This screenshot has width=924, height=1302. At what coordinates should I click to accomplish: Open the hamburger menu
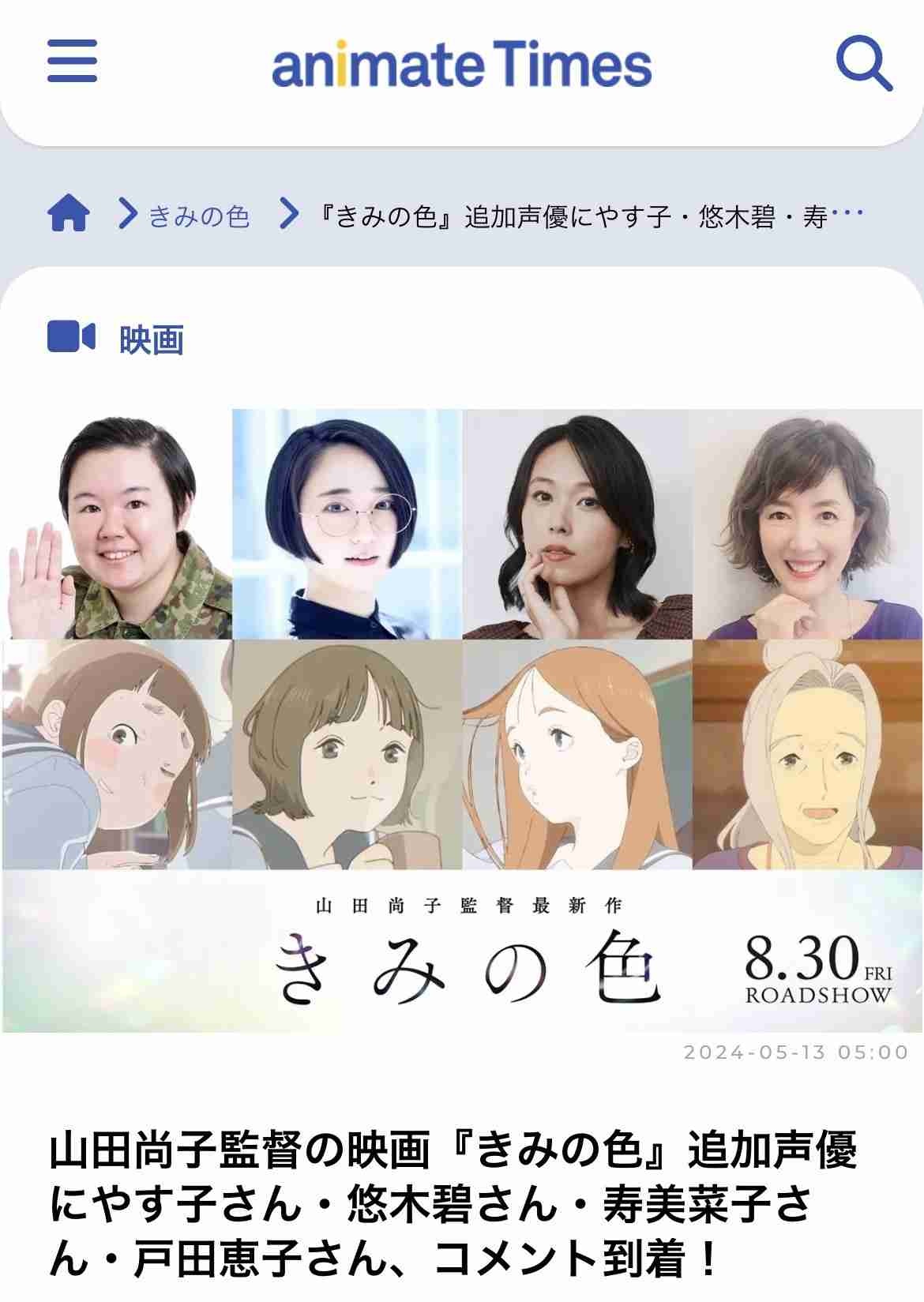click(x=72, y=62)
